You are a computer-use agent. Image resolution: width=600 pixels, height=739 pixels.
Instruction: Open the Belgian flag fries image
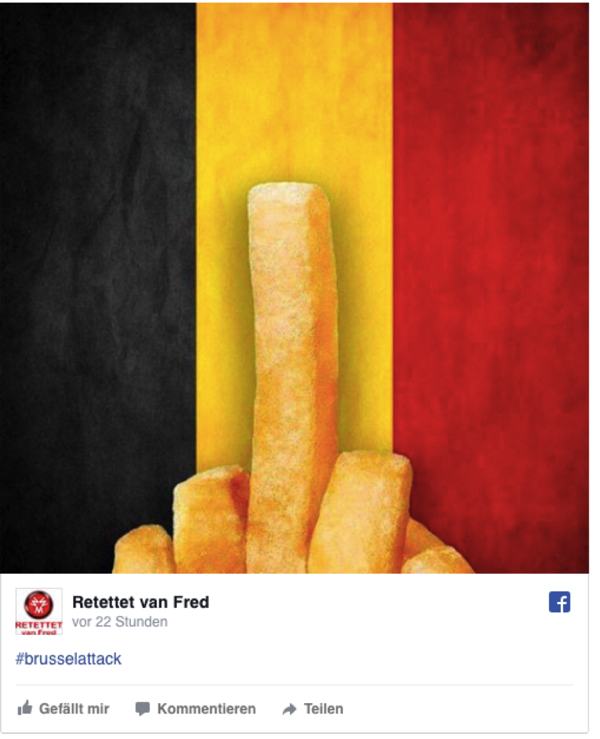click(294, 288)
